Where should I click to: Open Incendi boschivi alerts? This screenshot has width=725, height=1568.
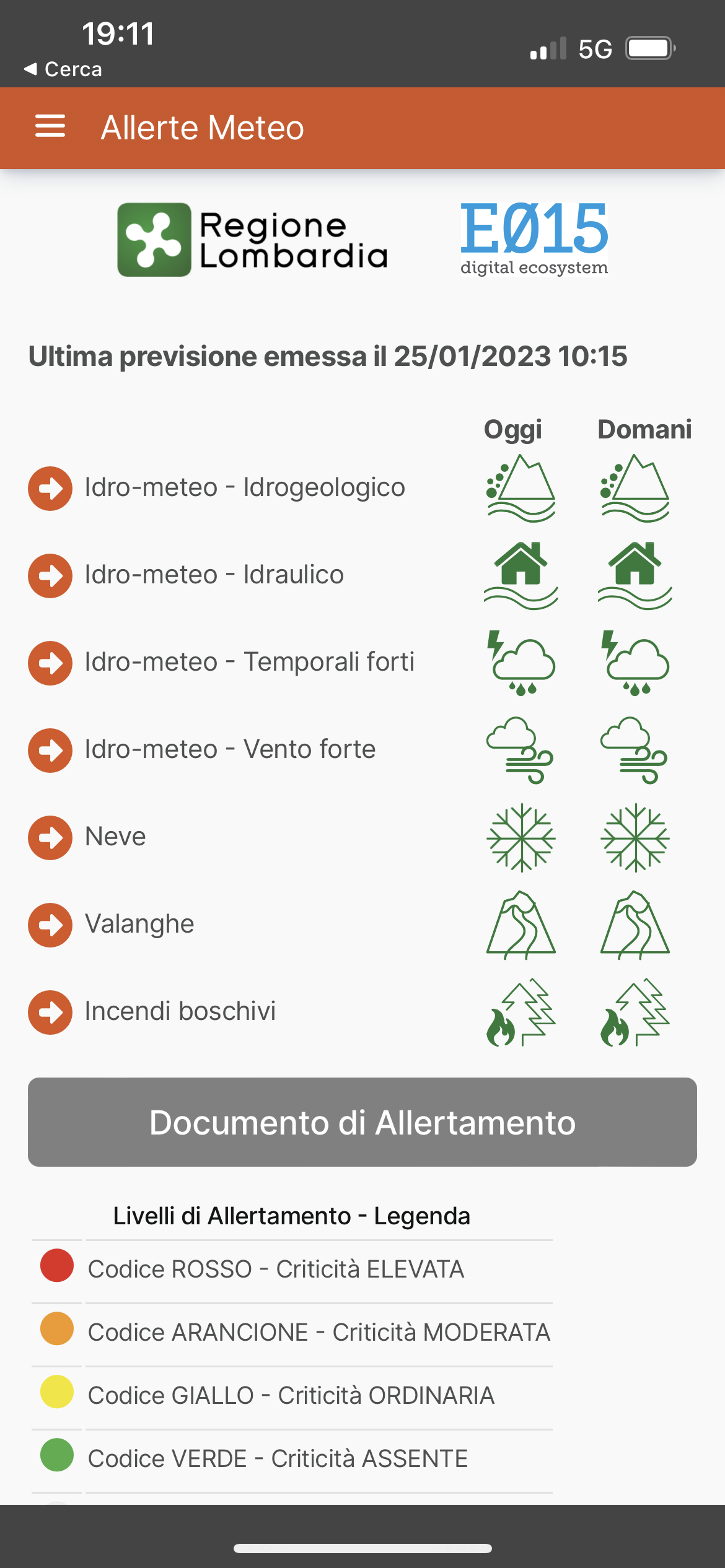(180, 1012)
